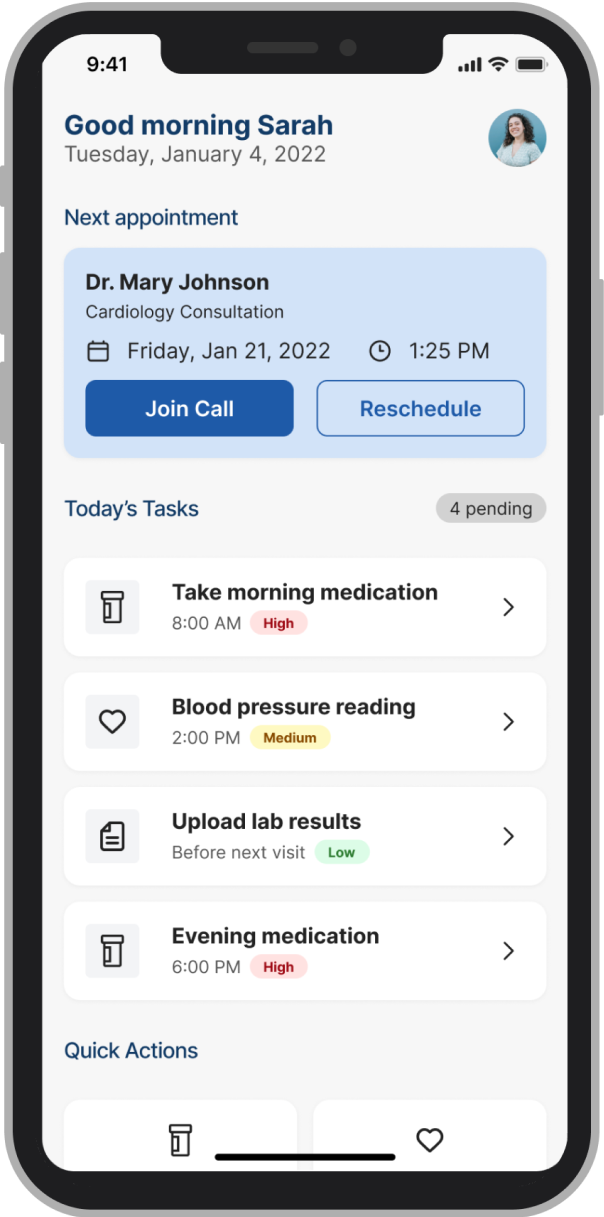
Task: Open the Blood pressure reading task
Action: (x=305, y=721)
